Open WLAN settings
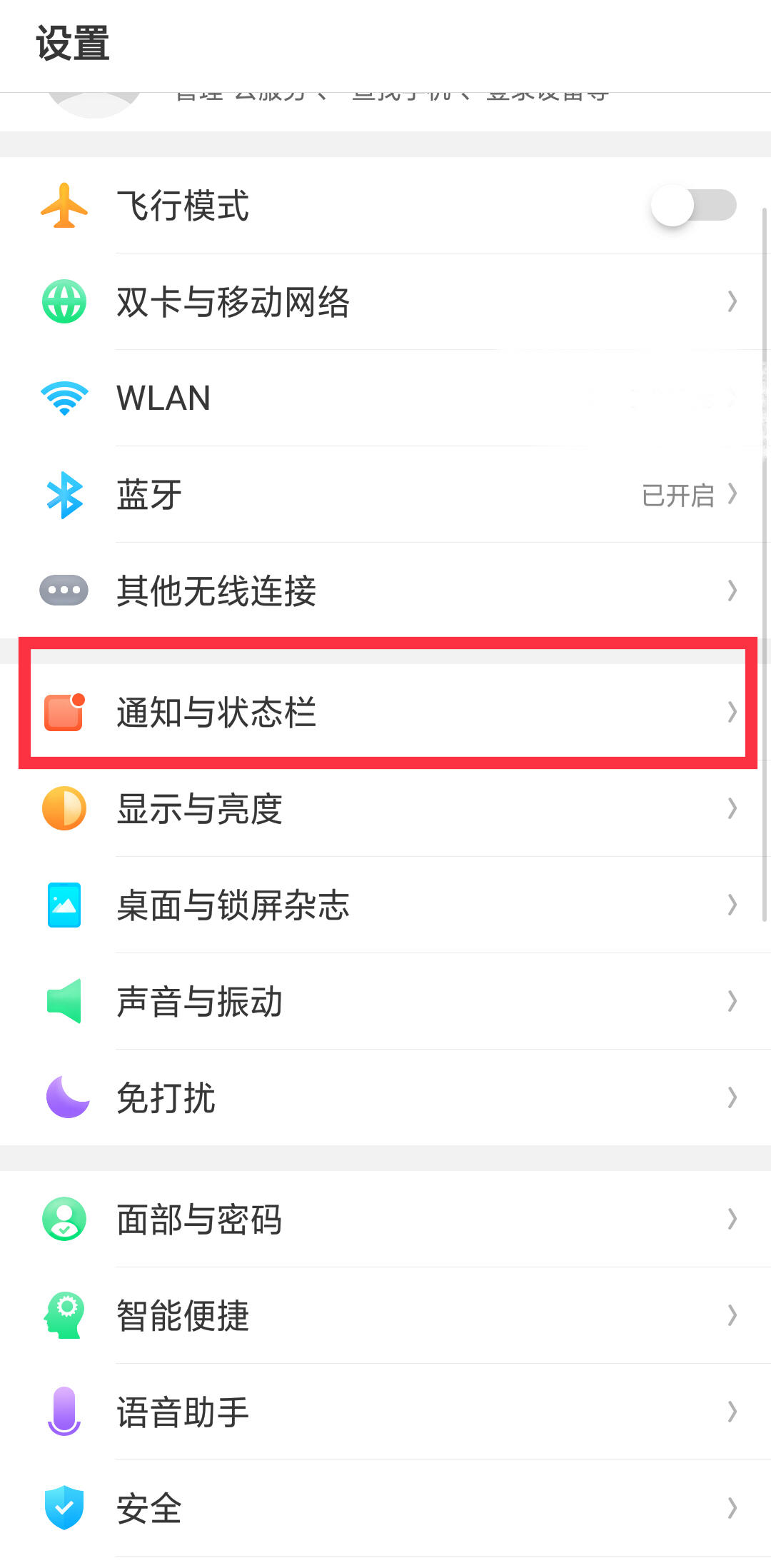771x1568 pixels. [x=385, y=398]
